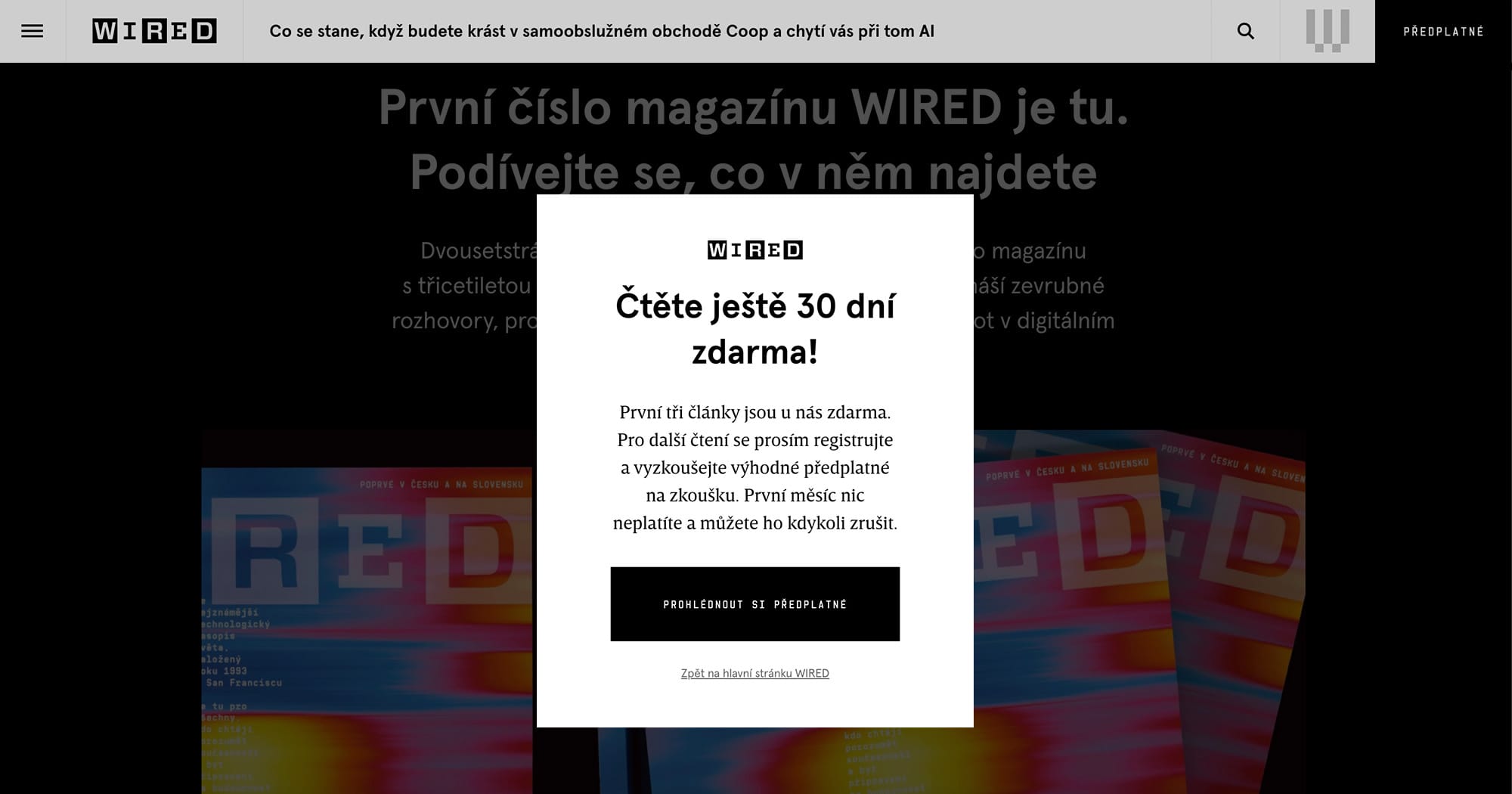
Task: Tap the WIRED logo in header
Action: [154, 31]
